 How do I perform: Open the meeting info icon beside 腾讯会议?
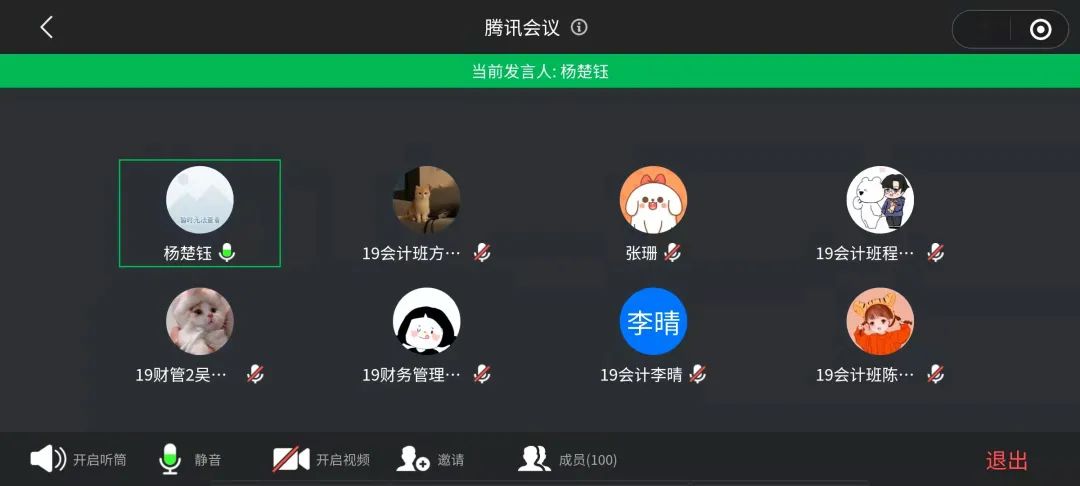pyautogui.click(x=579, y=28)
